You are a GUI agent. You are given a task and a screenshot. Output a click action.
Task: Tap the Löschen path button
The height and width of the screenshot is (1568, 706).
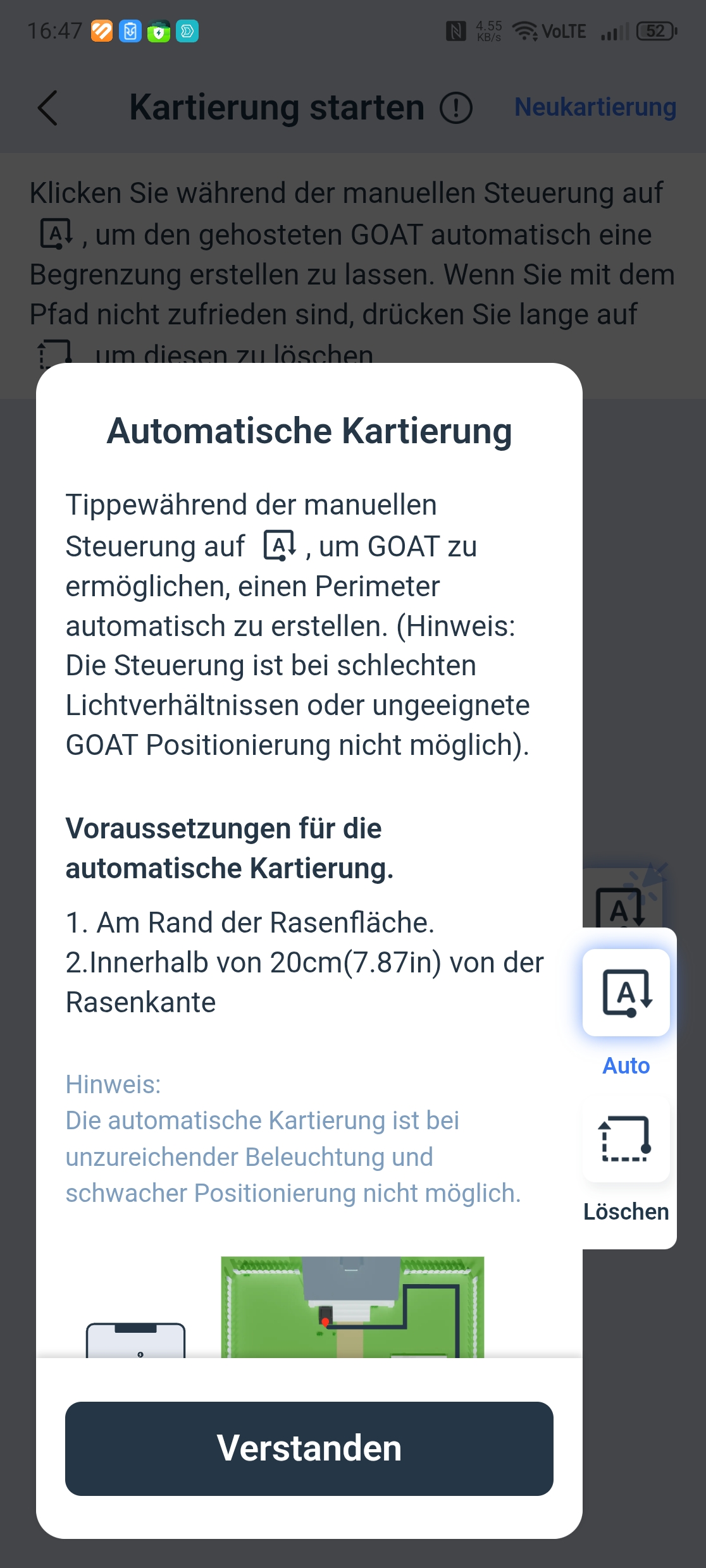click(626, 1139)
